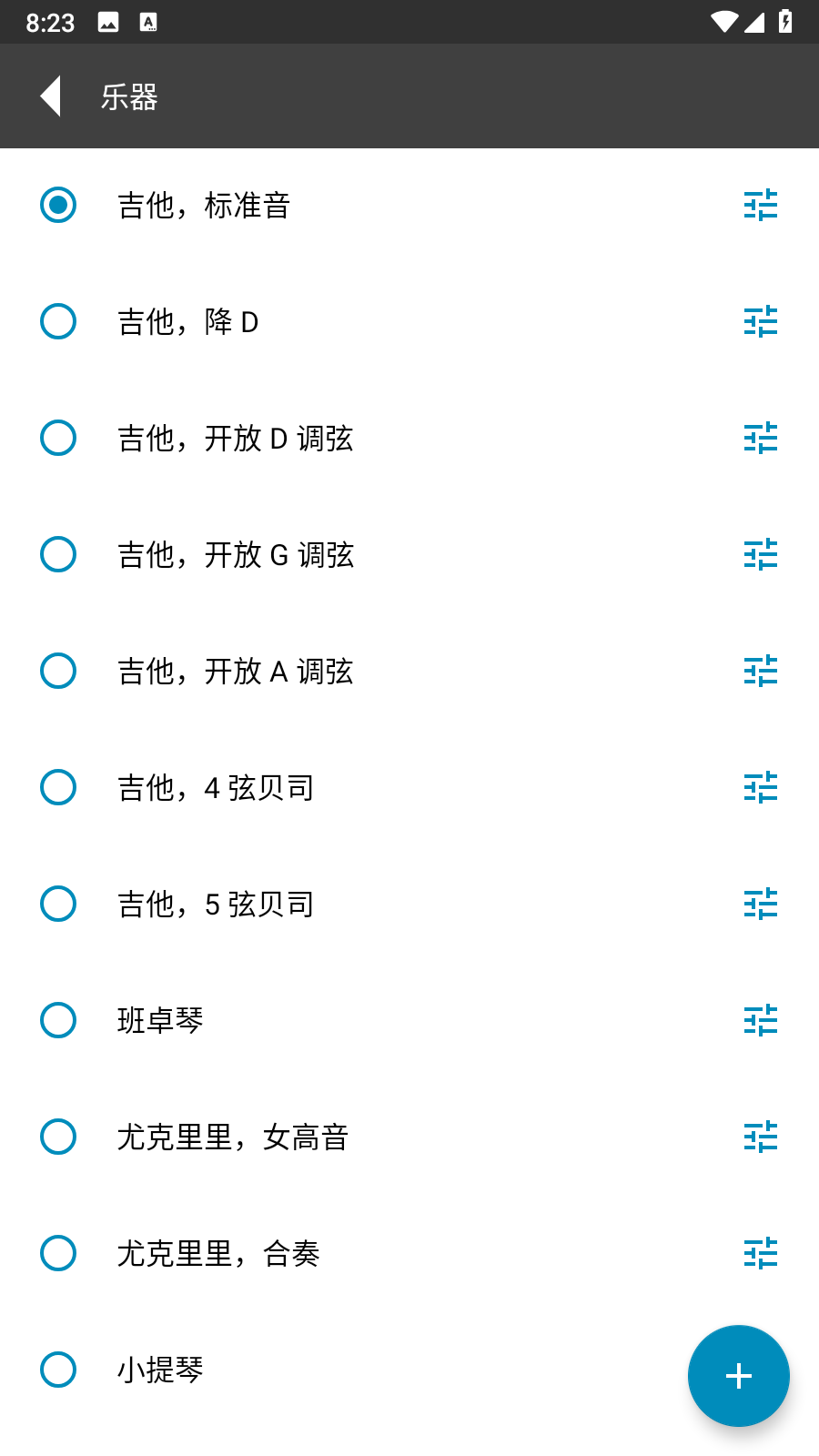Adjust settings for 吉他，5 弦贝司
The width and height of the screenshot is (819, 1456).
pyautogui.click(x=760, y=904)
